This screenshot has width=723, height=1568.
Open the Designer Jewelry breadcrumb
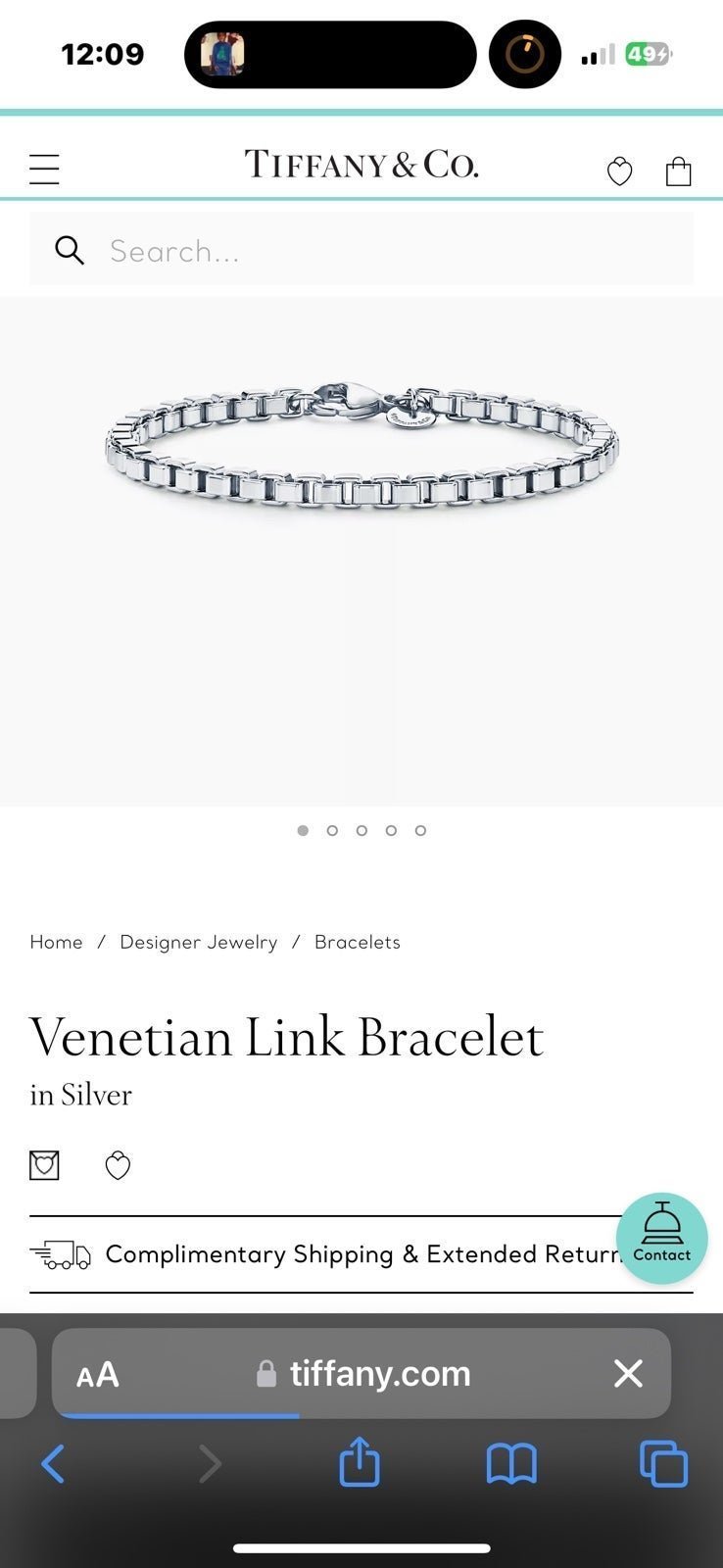click(198, 942)
